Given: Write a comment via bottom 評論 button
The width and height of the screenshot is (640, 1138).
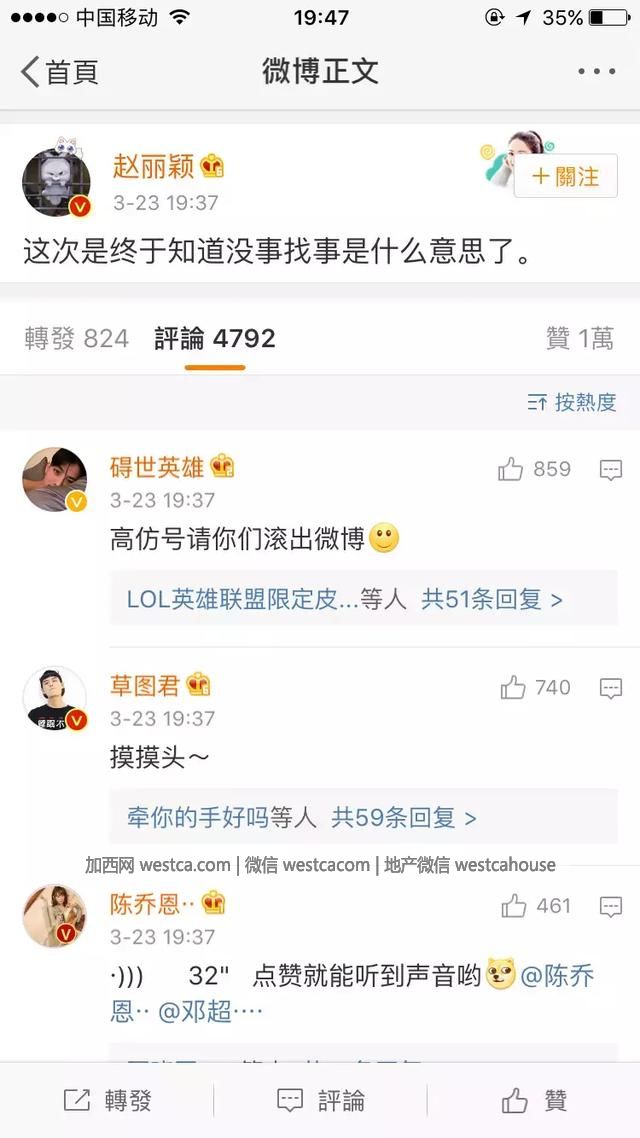Looking at the screenshot, I should click(320, 1101).
